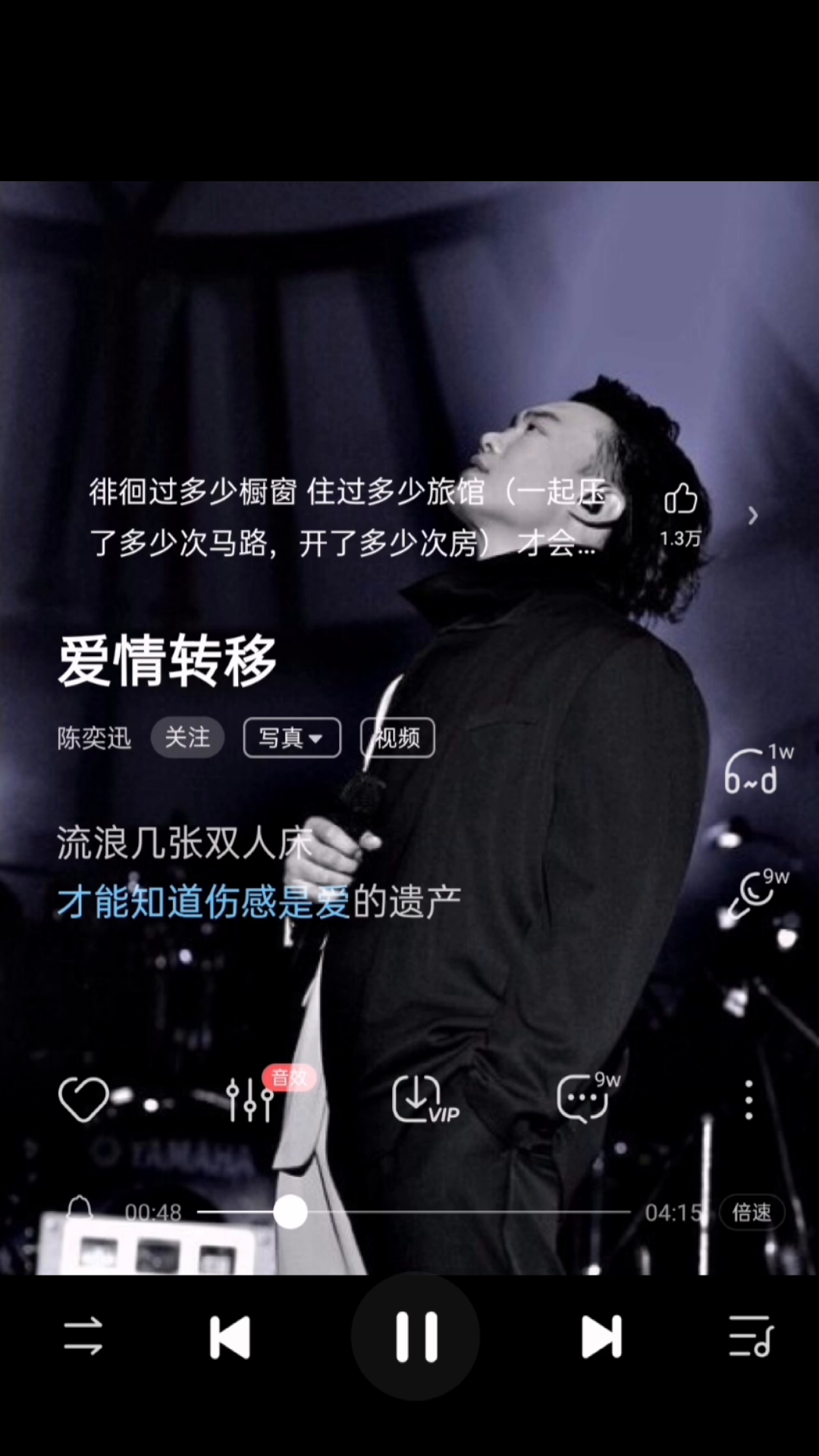Screen dimensions: 819x1456
Task: Skip to the next track
Action: click(x=601, y=1336)
